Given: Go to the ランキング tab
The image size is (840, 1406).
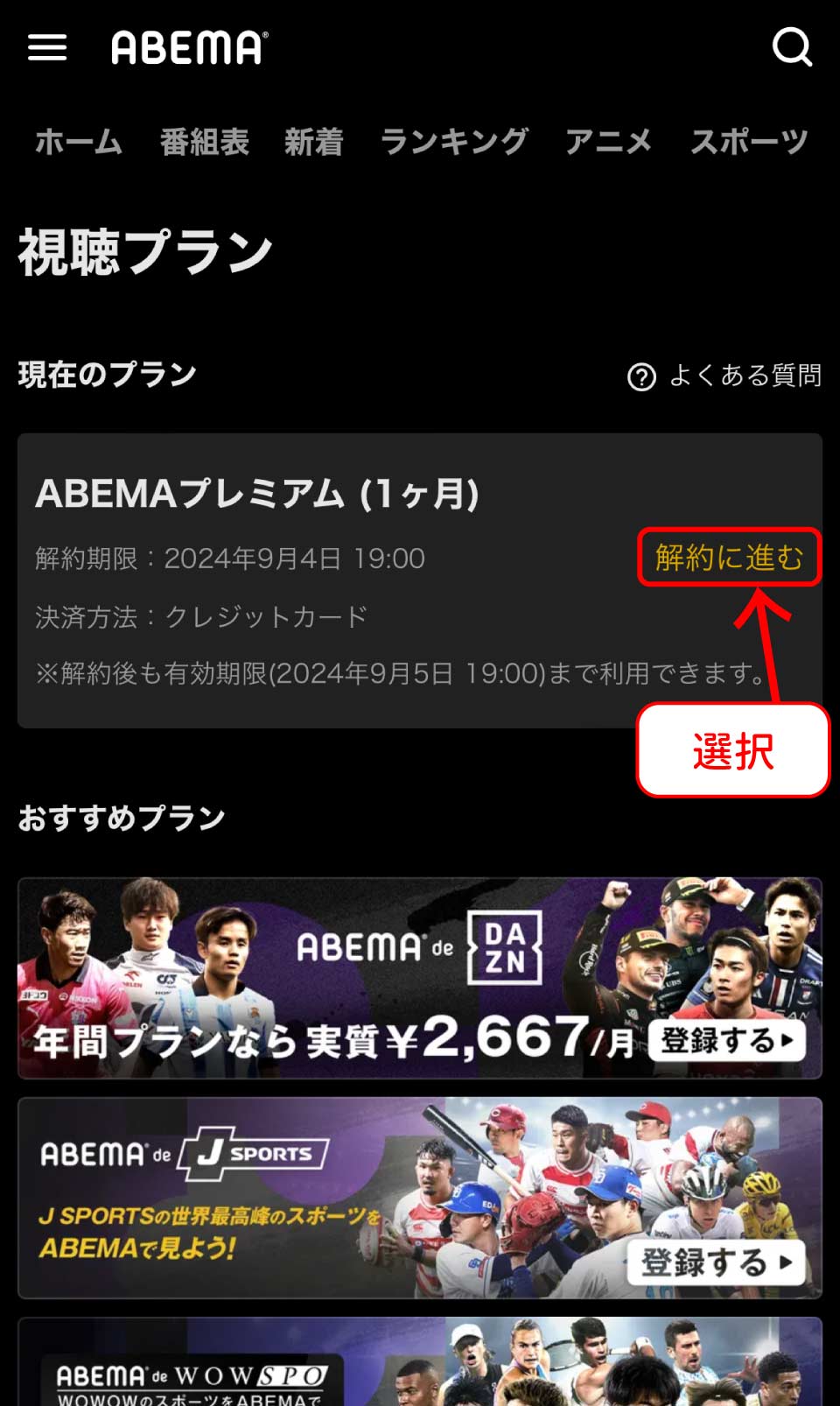Looking at the screenshot, I should (454, 142).
